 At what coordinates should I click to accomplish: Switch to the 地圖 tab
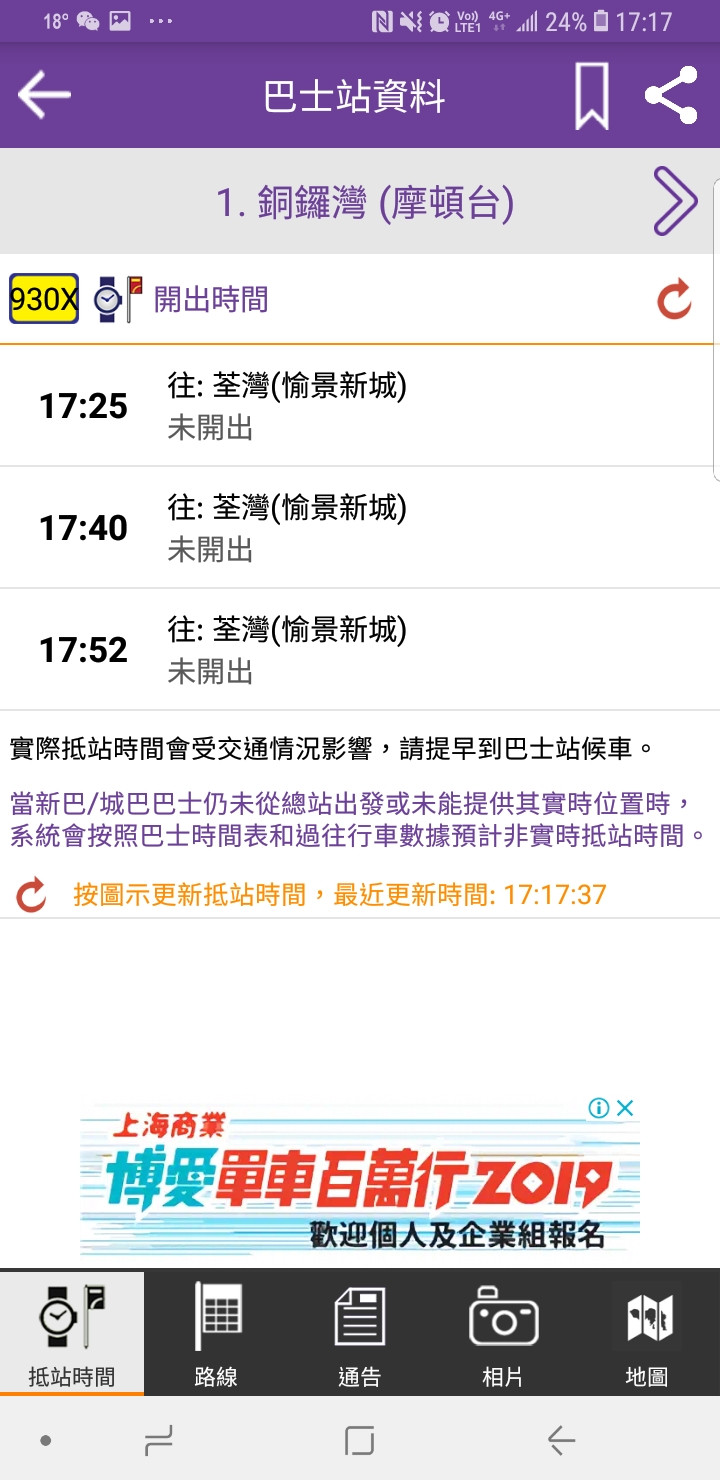pyautogui.click(x=647, y=1334)
